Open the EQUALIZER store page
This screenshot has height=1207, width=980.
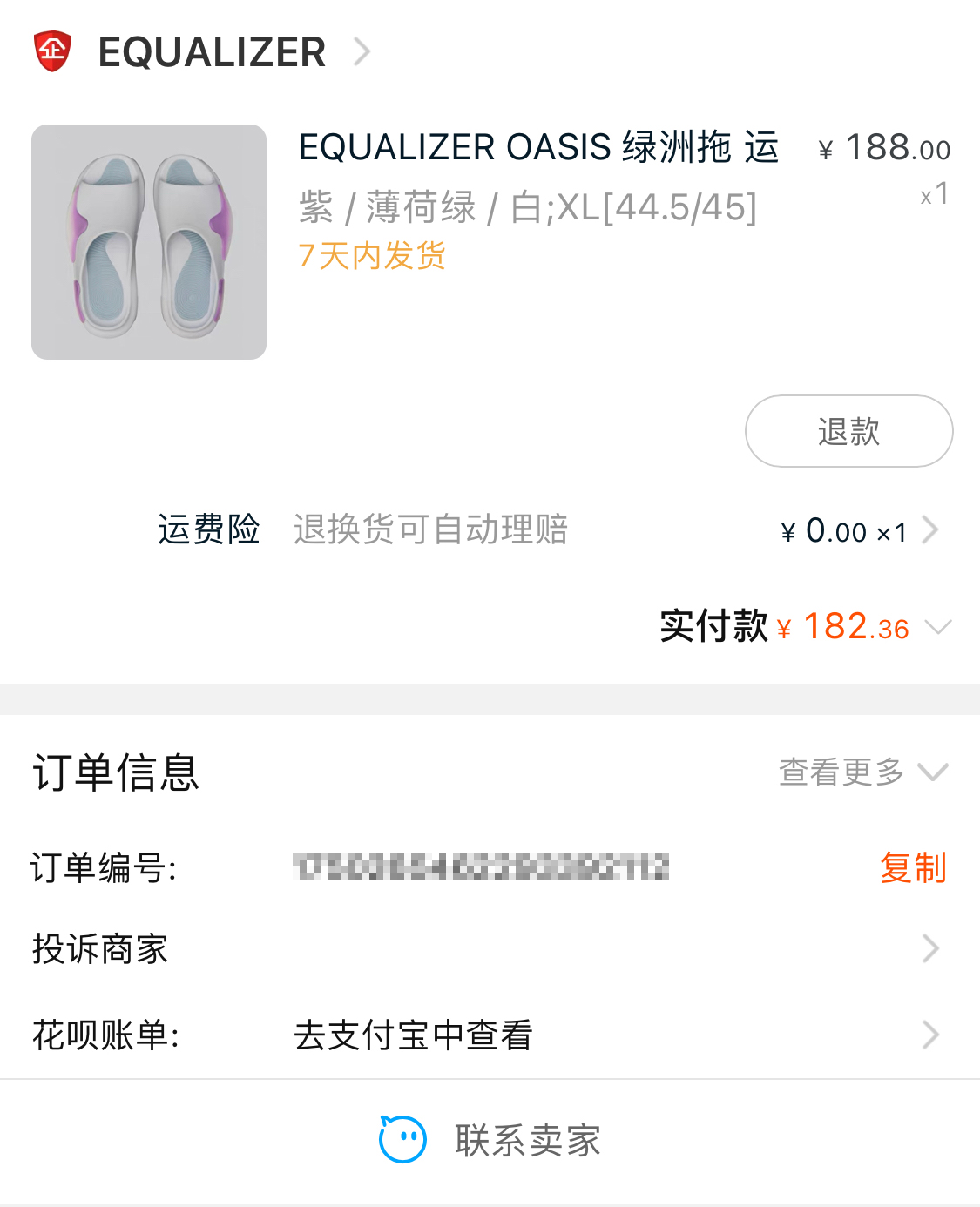click(212, 52)
